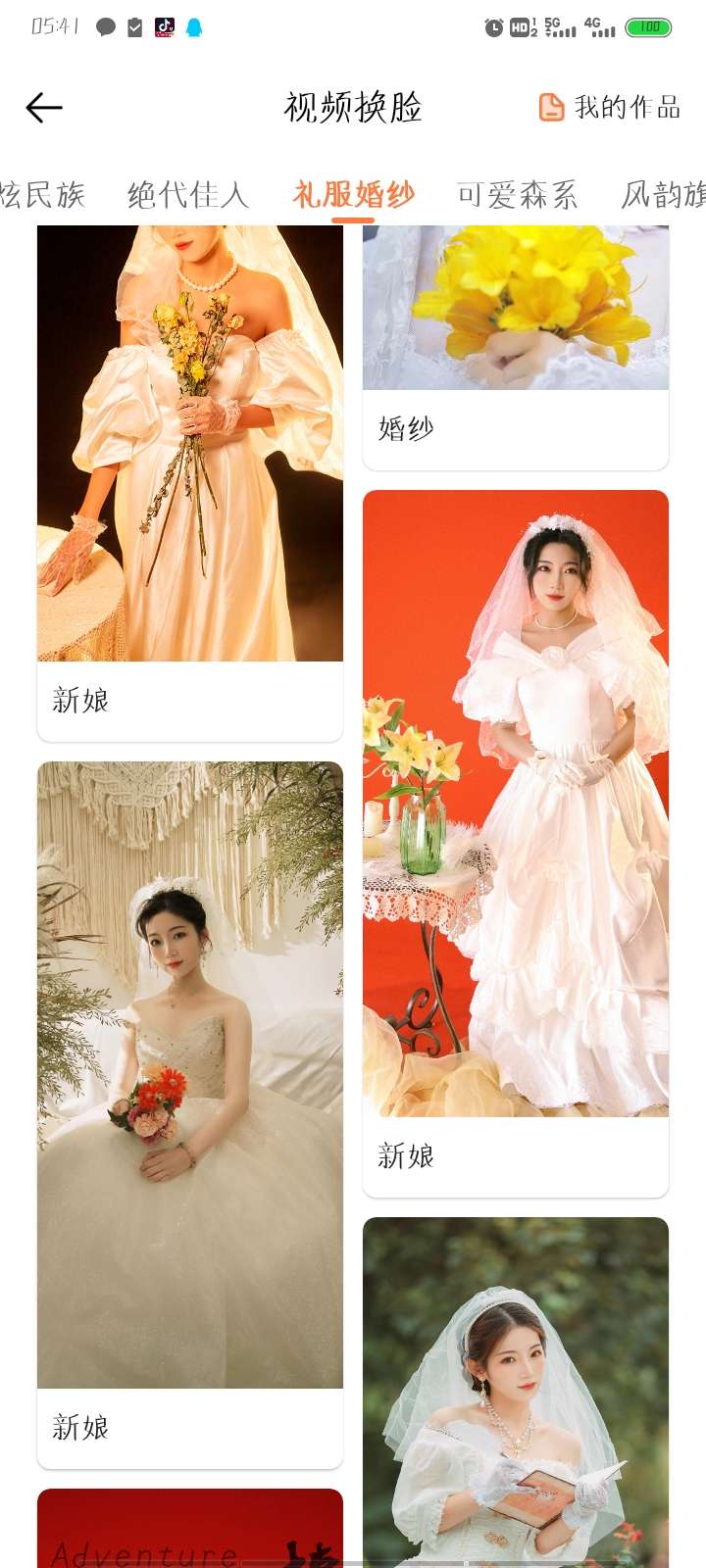Switch to the 绝代佳人 tab

pyautogui.click(x=187, y=195)
